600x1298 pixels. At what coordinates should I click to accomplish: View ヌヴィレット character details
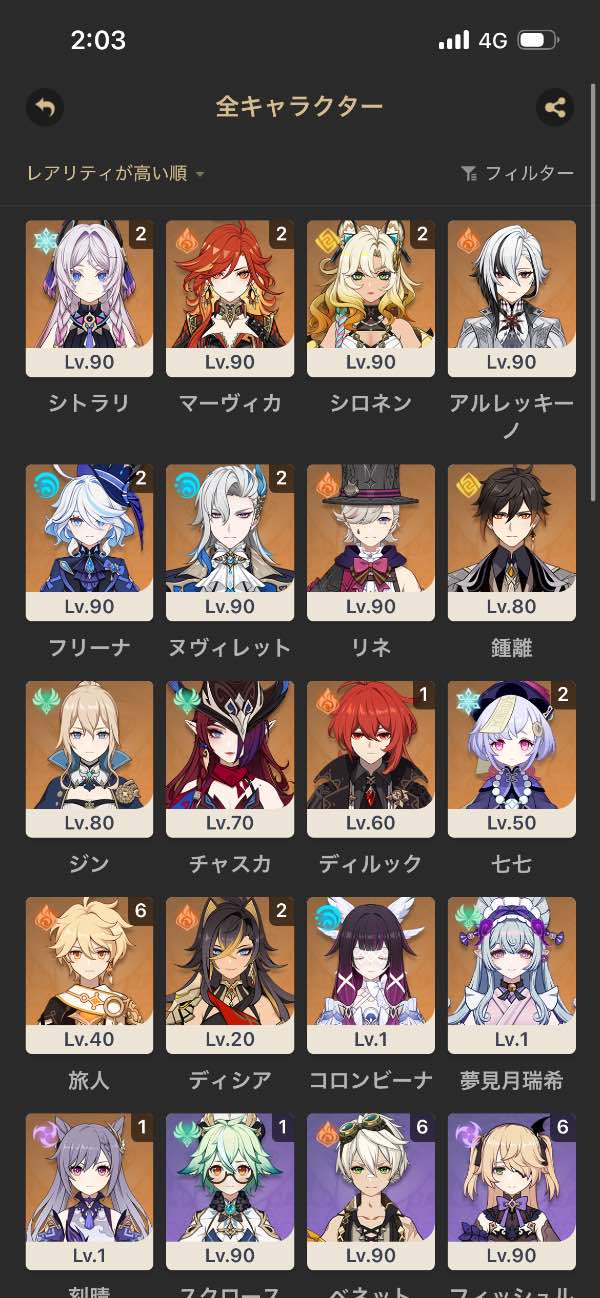230,541
